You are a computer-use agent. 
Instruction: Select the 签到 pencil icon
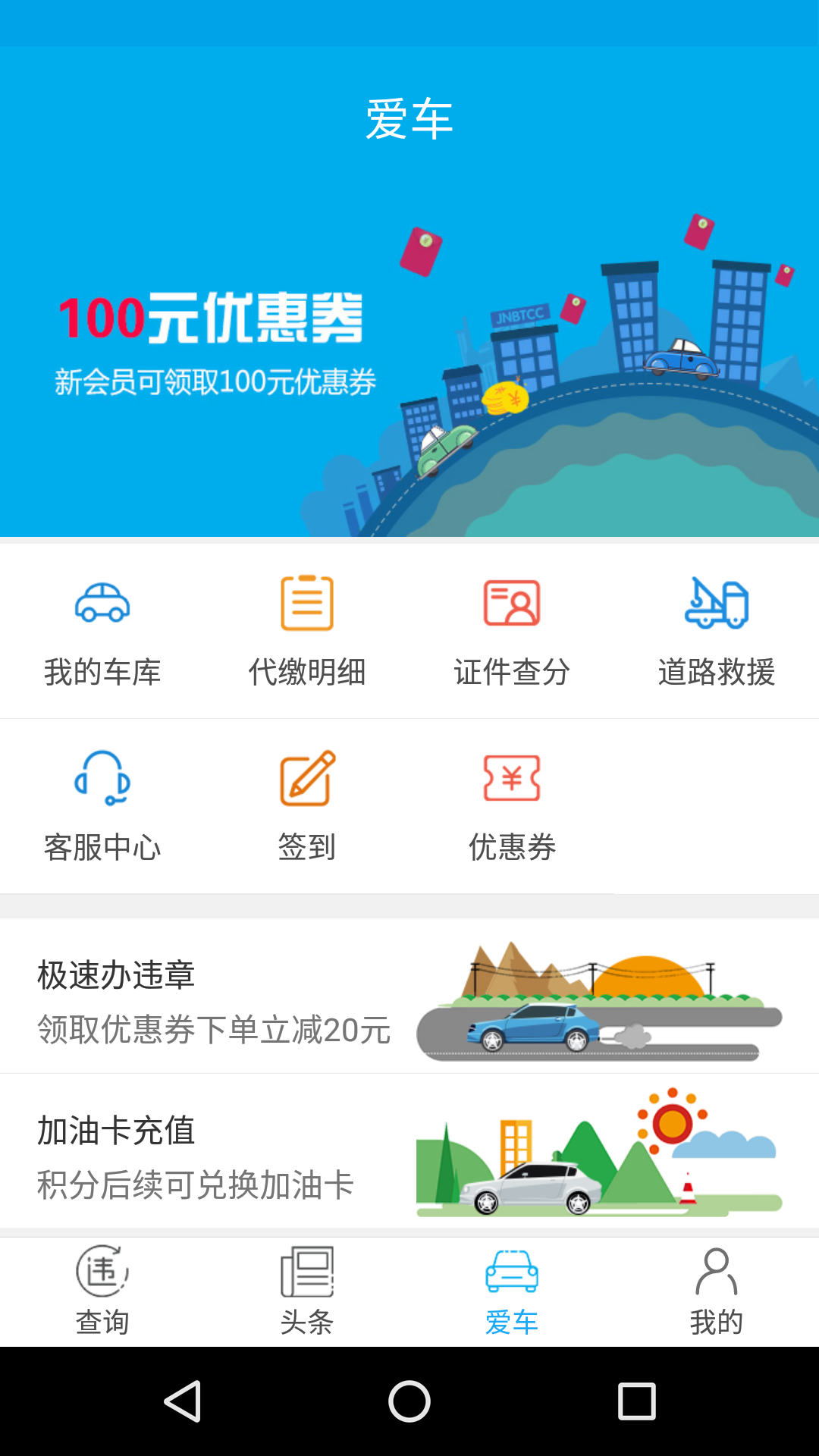click(307, 781)
